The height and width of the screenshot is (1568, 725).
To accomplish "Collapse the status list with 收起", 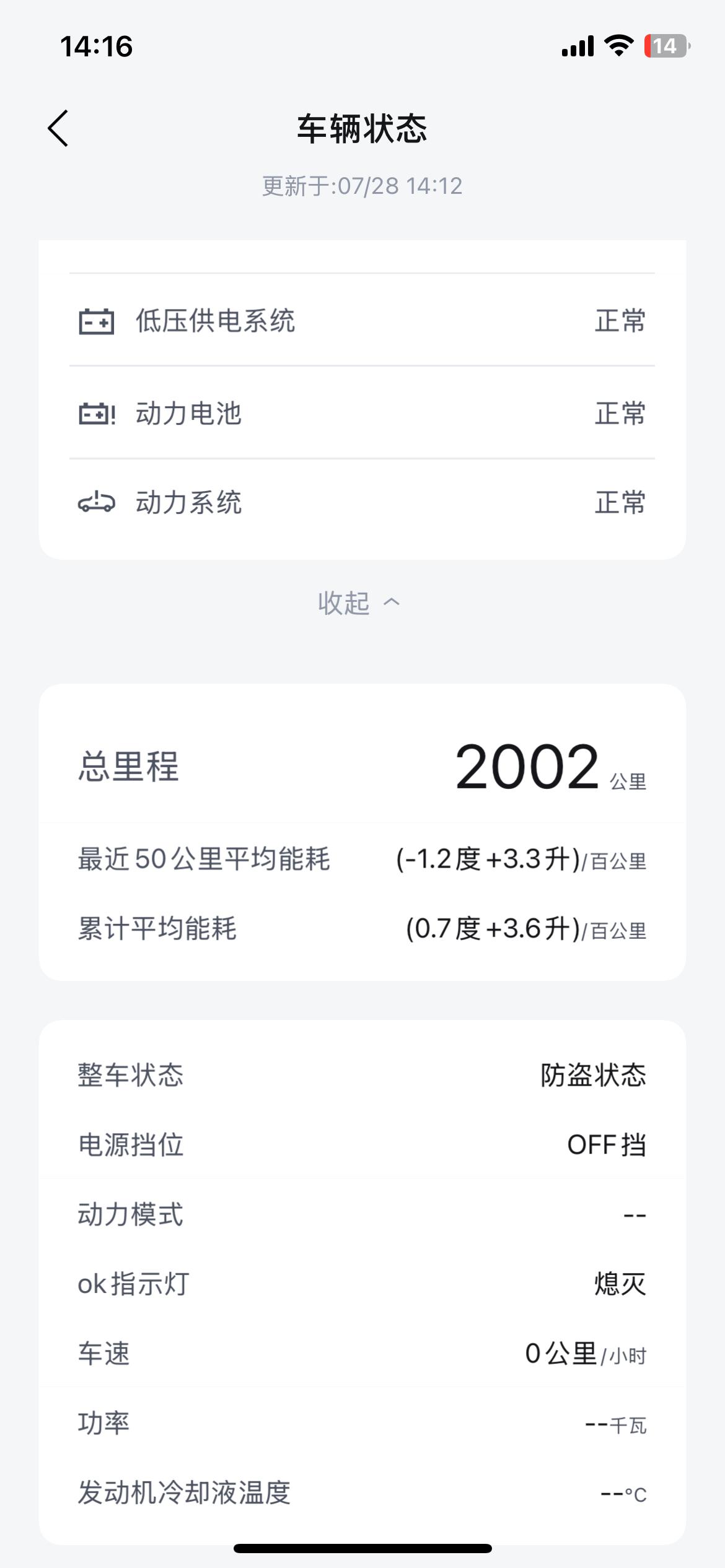I will click(359, 603).
